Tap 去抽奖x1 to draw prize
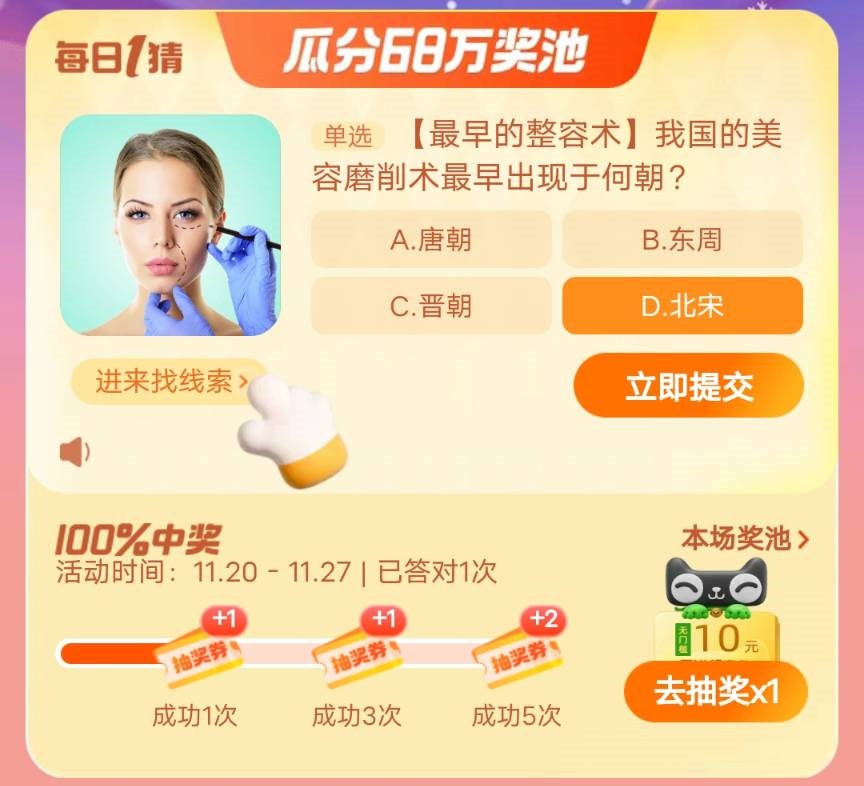Screen dimensions: 864x786 coord(716,692)
